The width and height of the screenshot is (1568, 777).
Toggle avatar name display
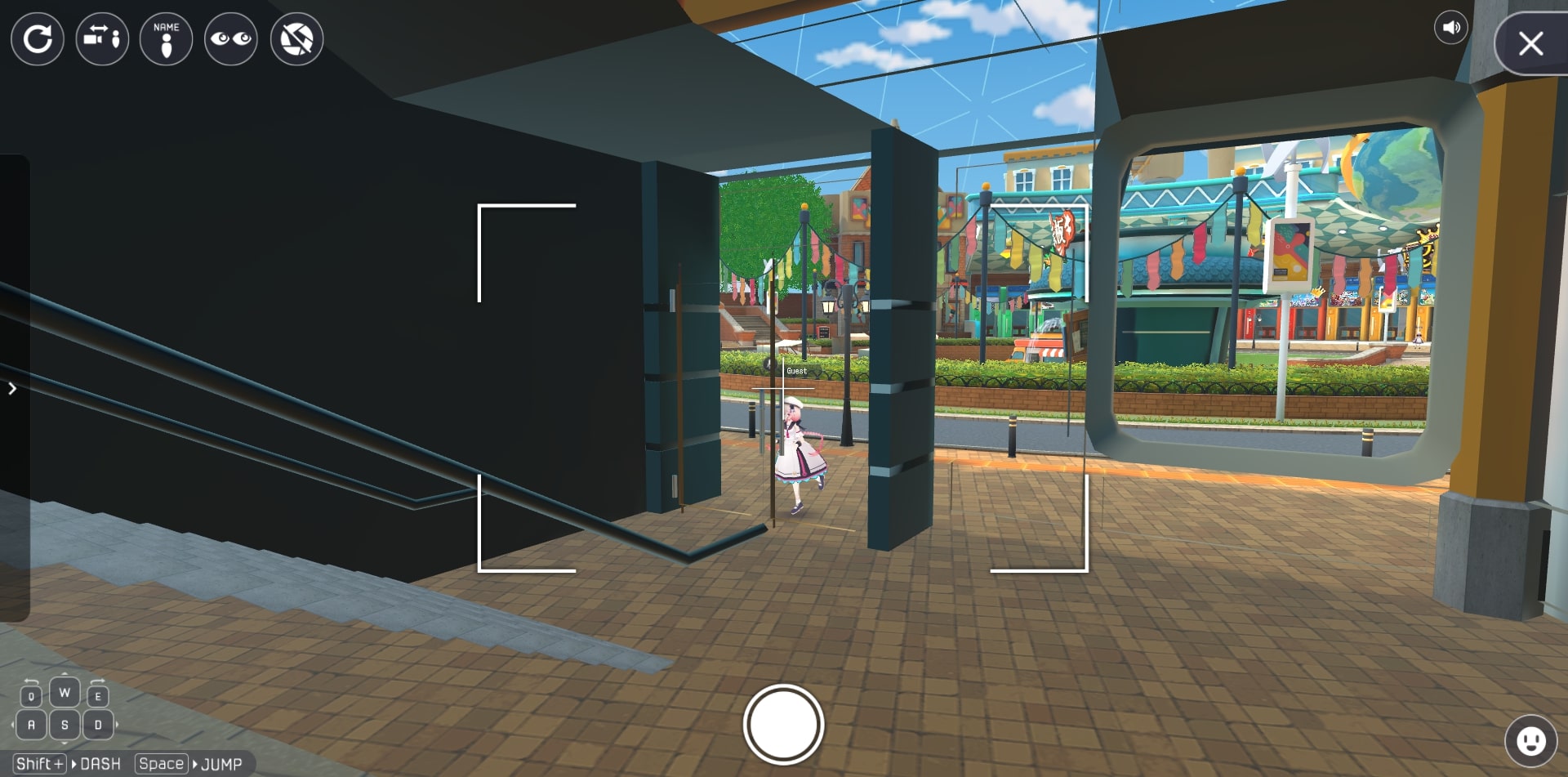pyautogui.click(x=166, y=38)
